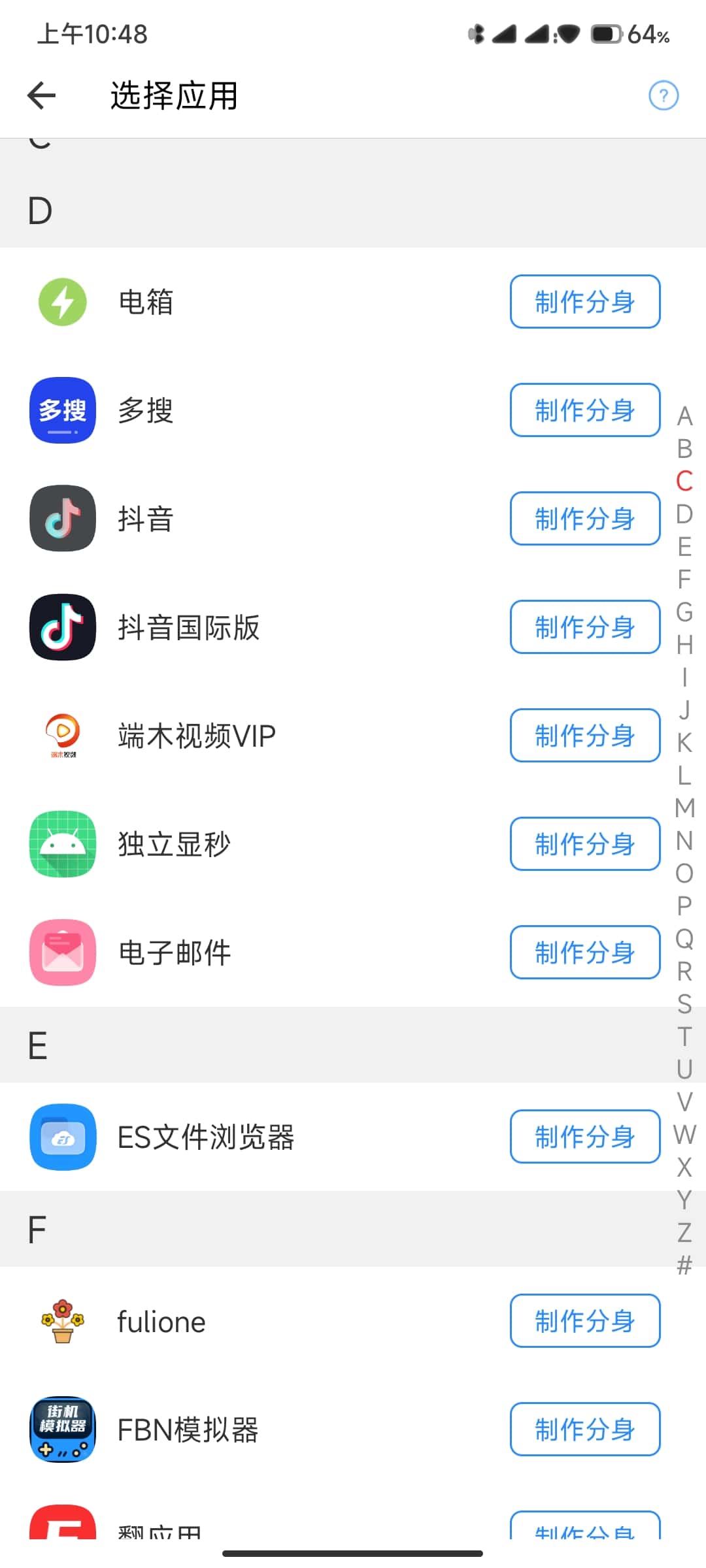The width and height of the screenshot is (706, 1568).
Task: Select letter S in alphabet index
Action: point(684,1004)
